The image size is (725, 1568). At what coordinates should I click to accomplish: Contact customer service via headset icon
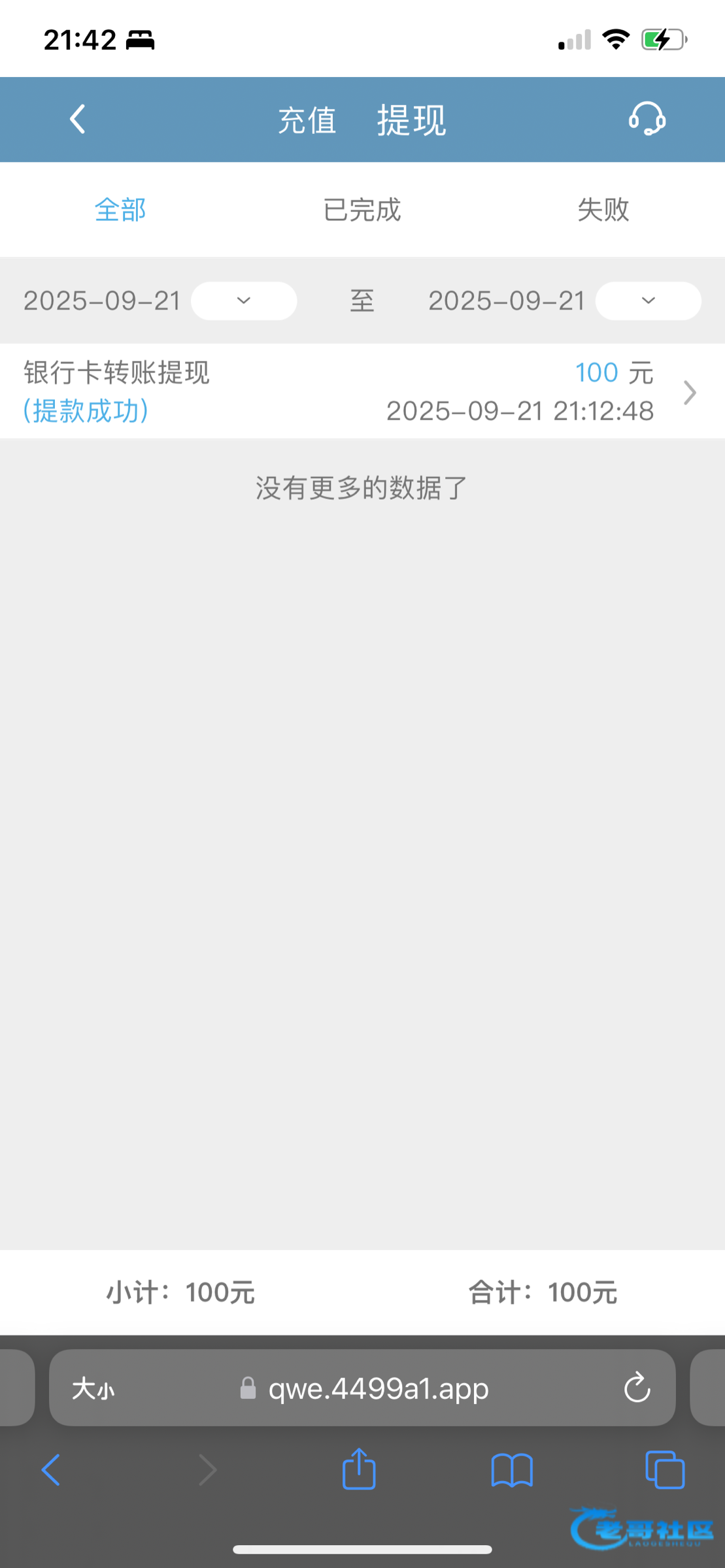click(647, 120)
